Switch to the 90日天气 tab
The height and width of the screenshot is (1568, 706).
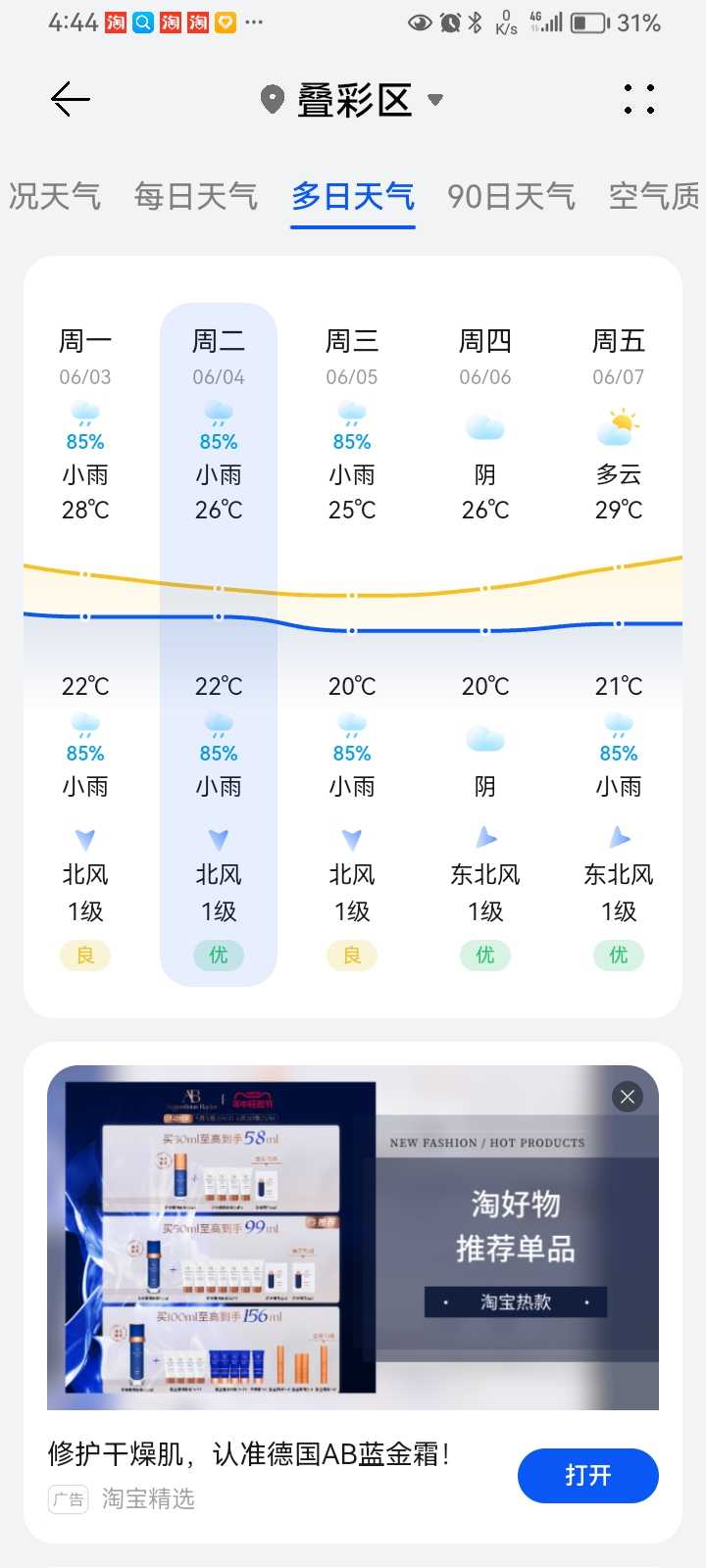(x=511, y=197)
